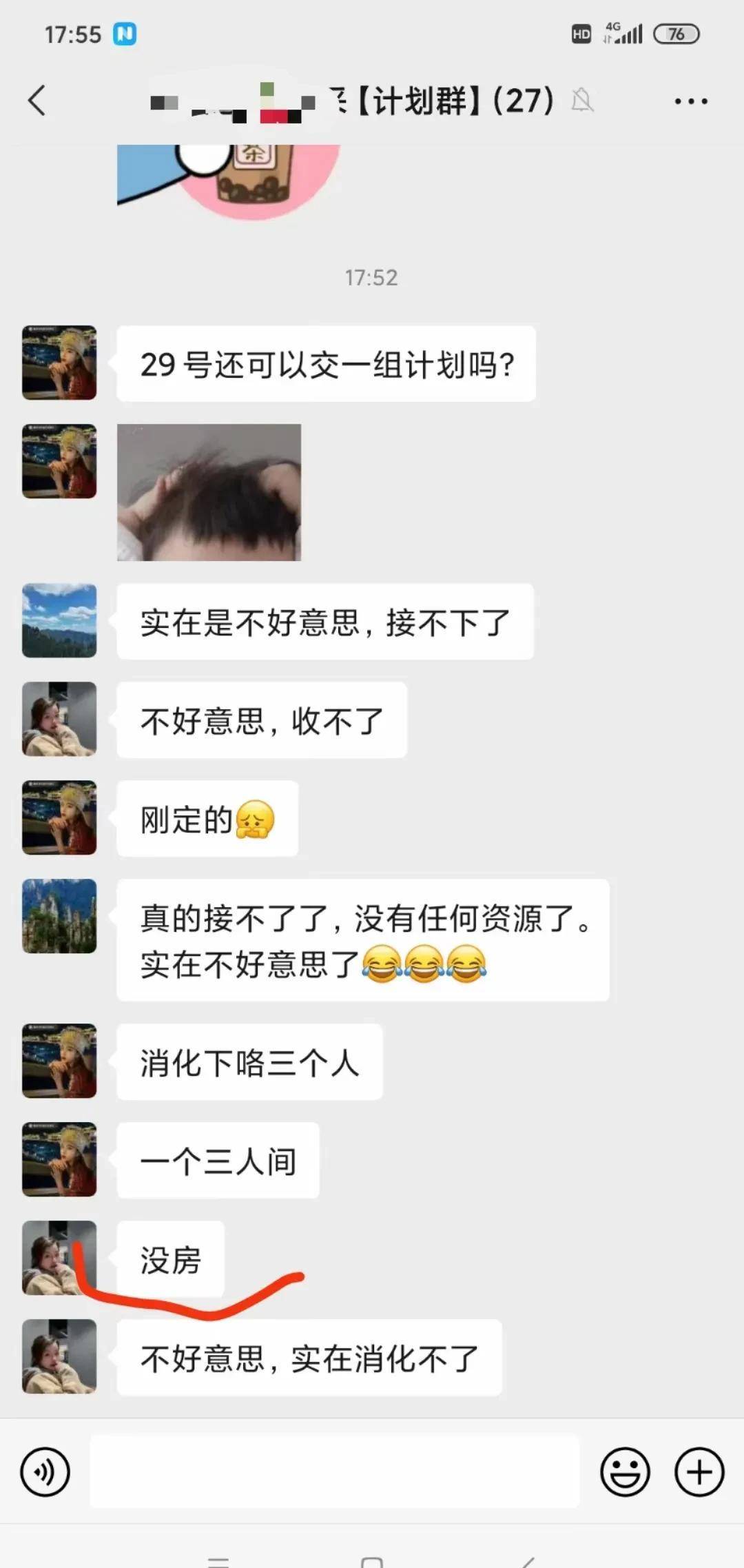The height and width of the screenshot is (1568, 744).
Task: View profile of sender of "真的接不了了" message
Action: tap(59, 916)
